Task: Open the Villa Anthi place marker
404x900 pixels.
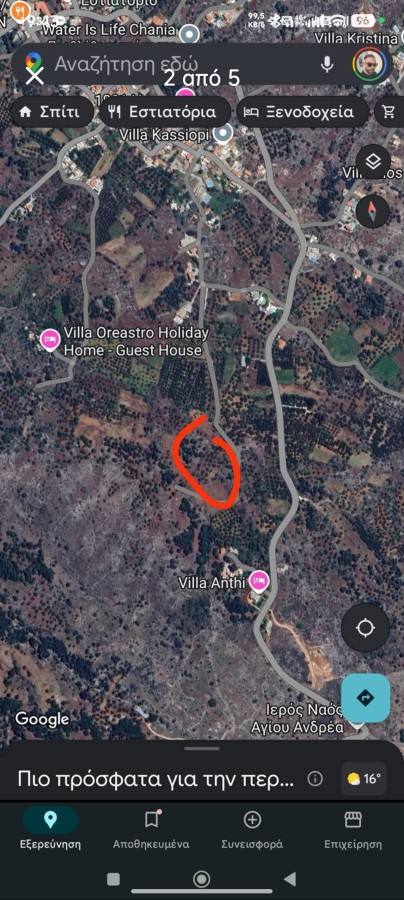Action: [x=259, y=582]
